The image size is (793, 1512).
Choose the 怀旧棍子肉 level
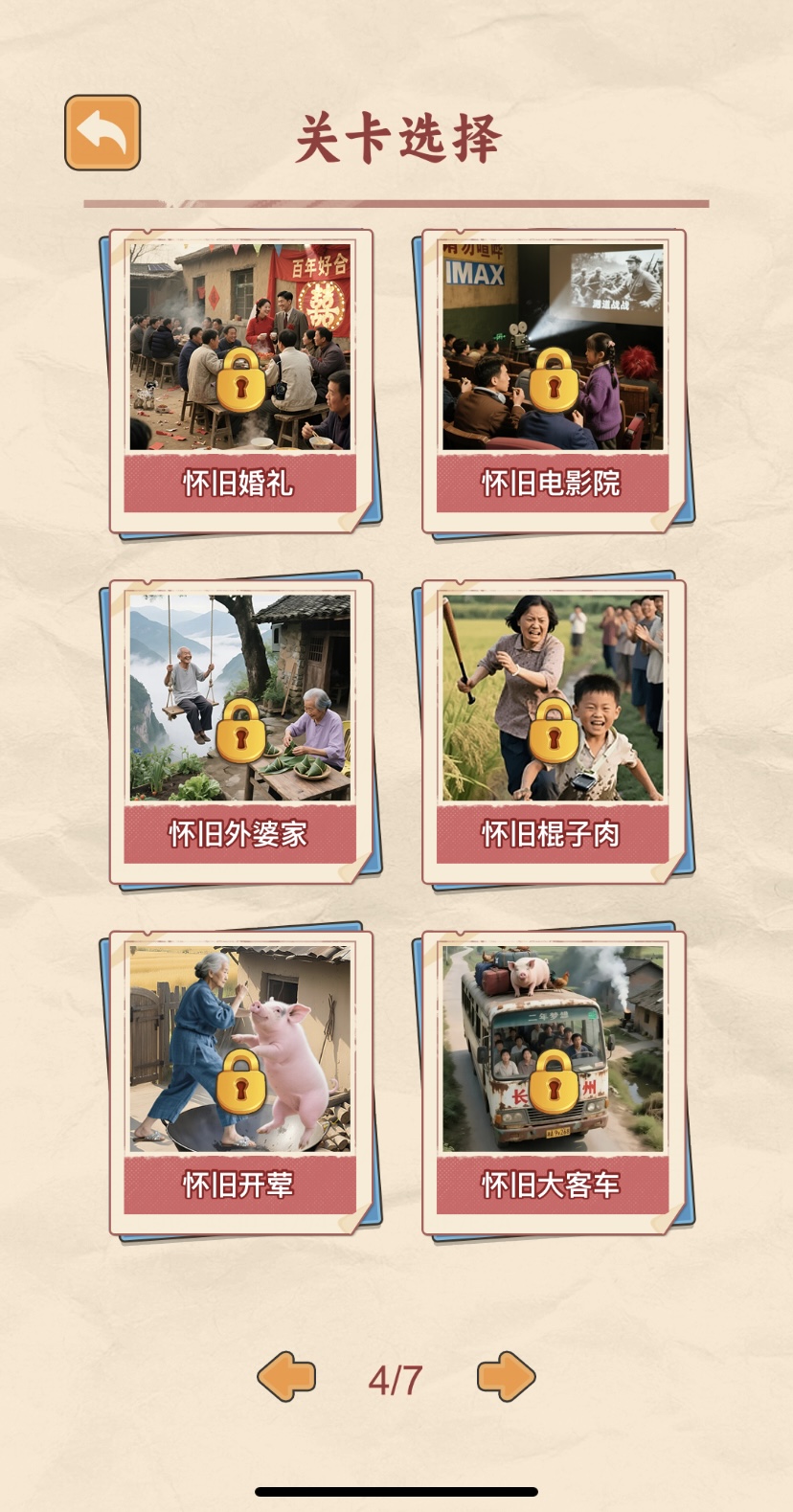[553, 732]
